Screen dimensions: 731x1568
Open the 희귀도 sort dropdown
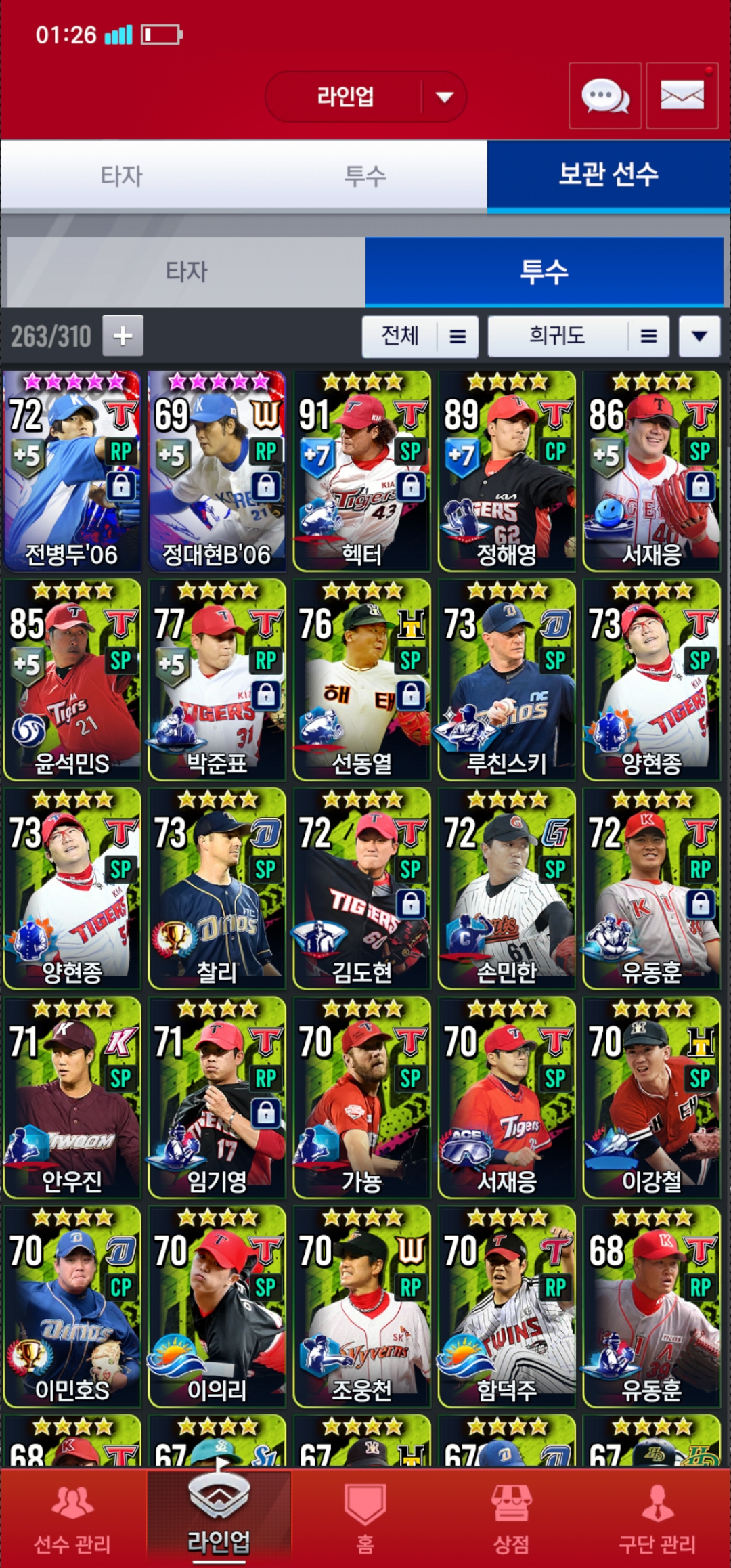pos(578,336)
